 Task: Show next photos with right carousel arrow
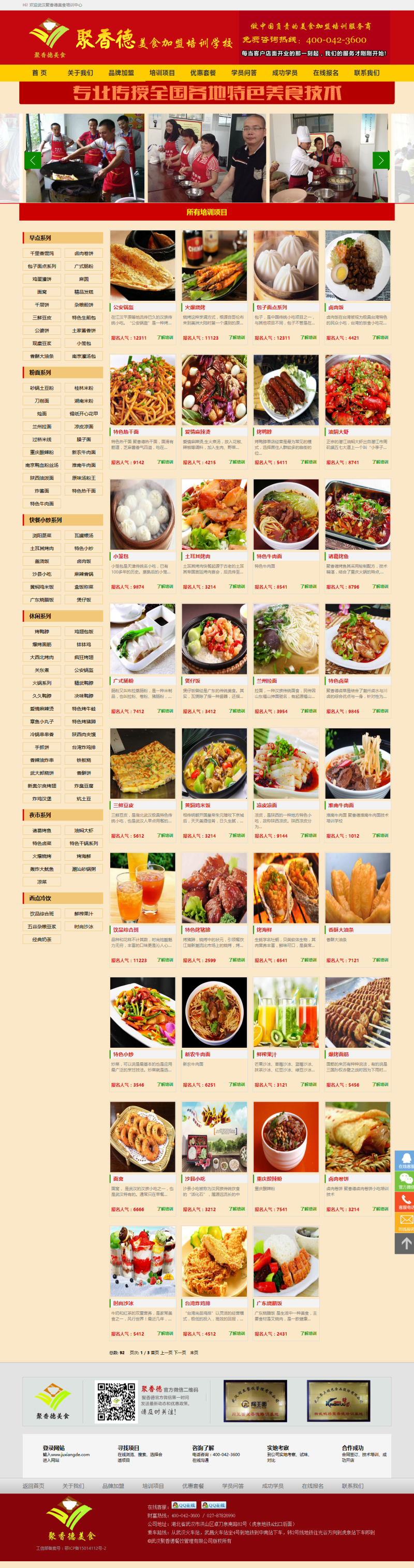click(x=380, y=160)
